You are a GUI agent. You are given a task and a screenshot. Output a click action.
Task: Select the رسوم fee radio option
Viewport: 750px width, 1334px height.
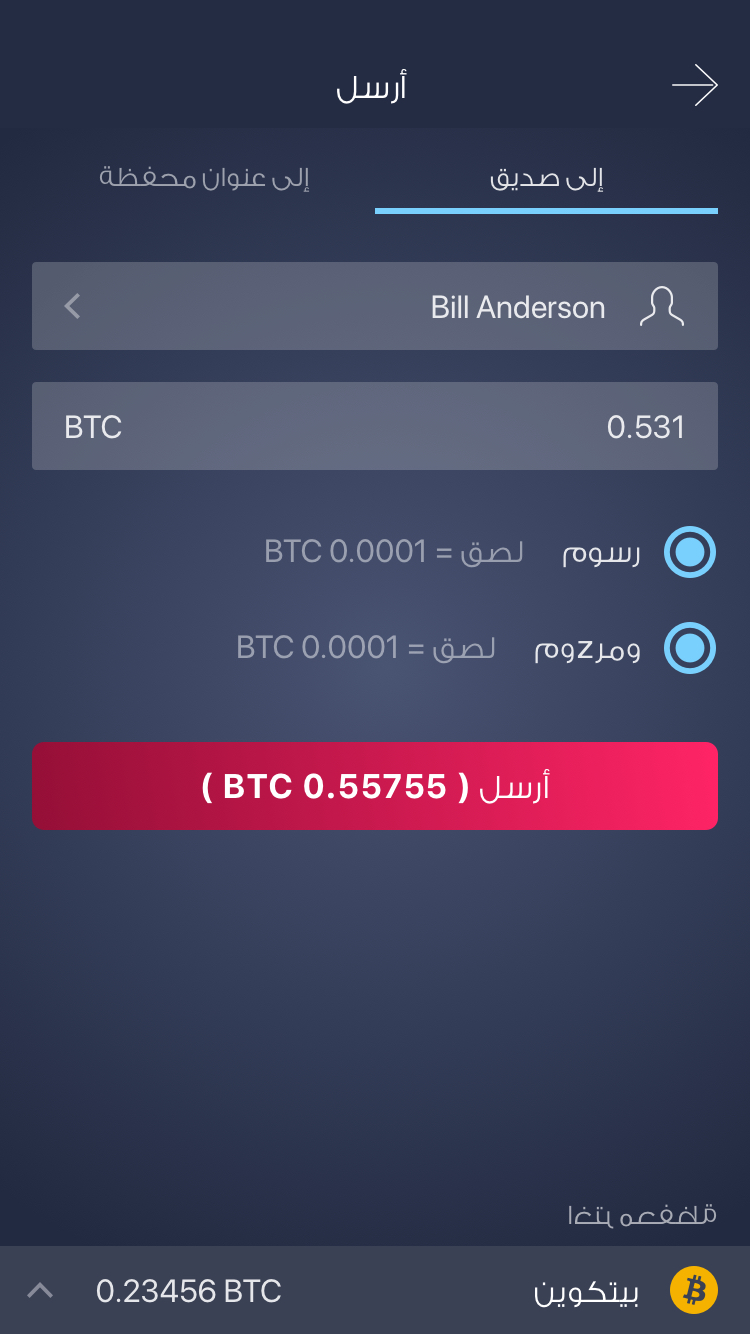click(x=690, y=552)
